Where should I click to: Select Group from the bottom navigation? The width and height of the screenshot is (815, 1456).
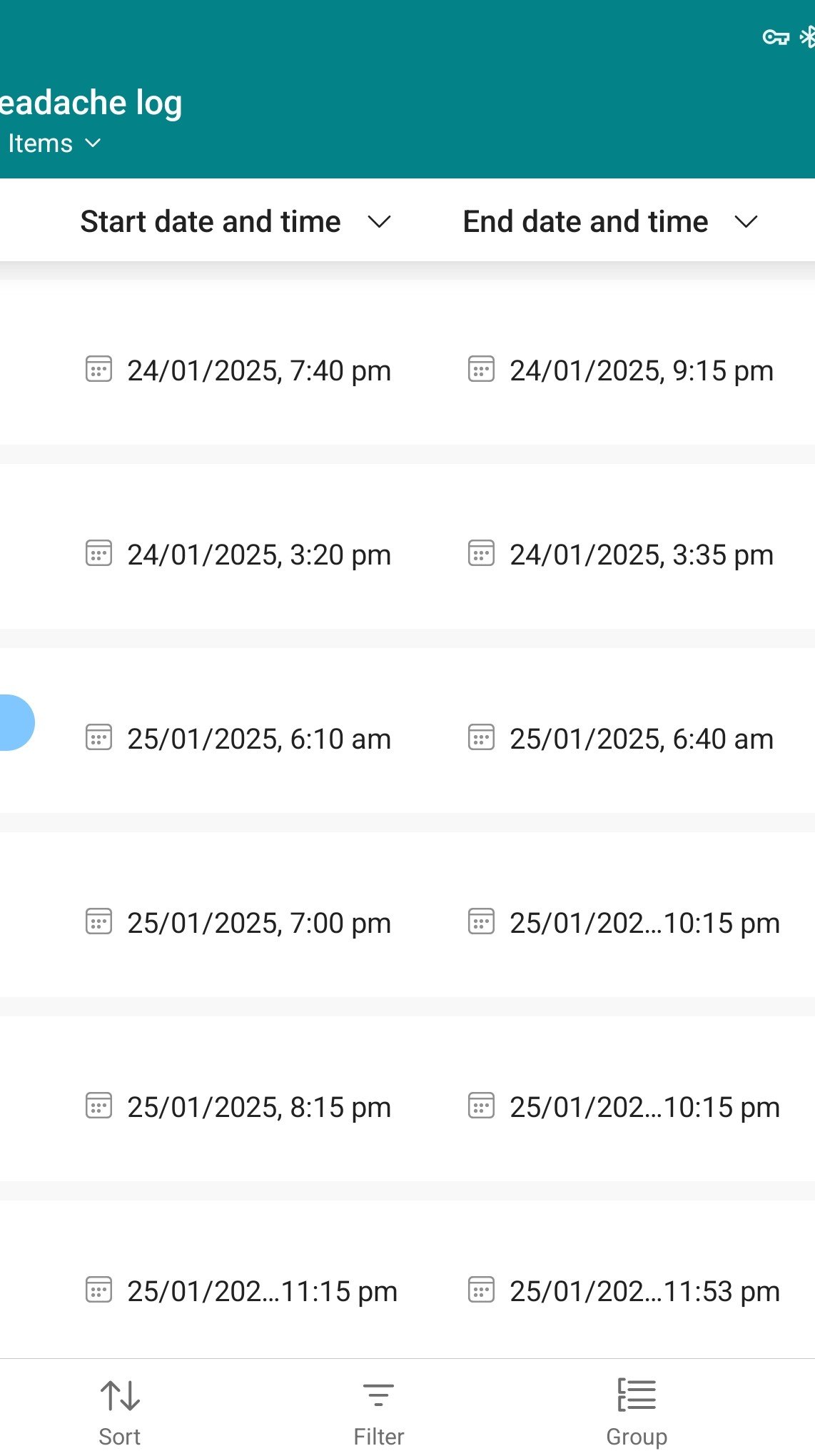pos(636,1436)
